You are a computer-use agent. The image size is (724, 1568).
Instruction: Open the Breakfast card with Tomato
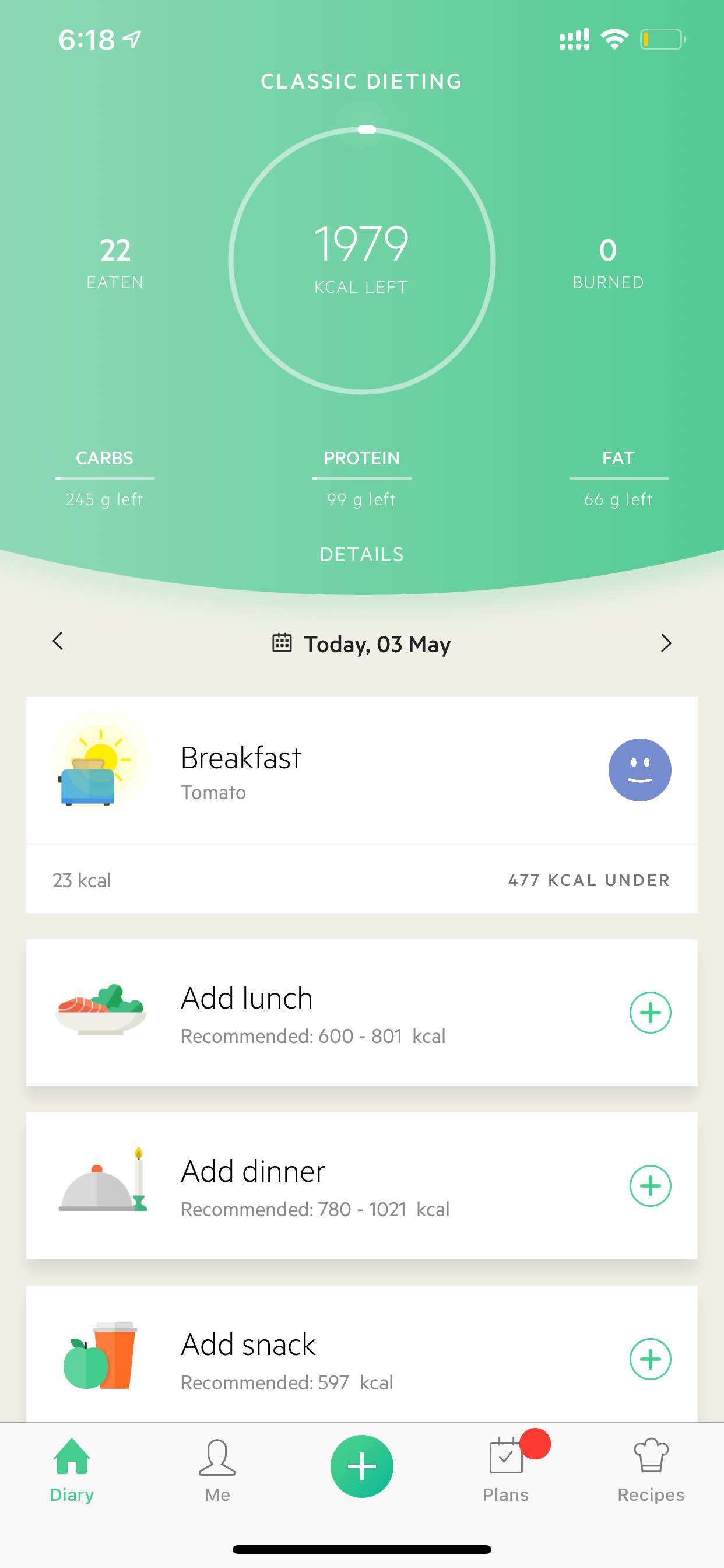(362, 804)
